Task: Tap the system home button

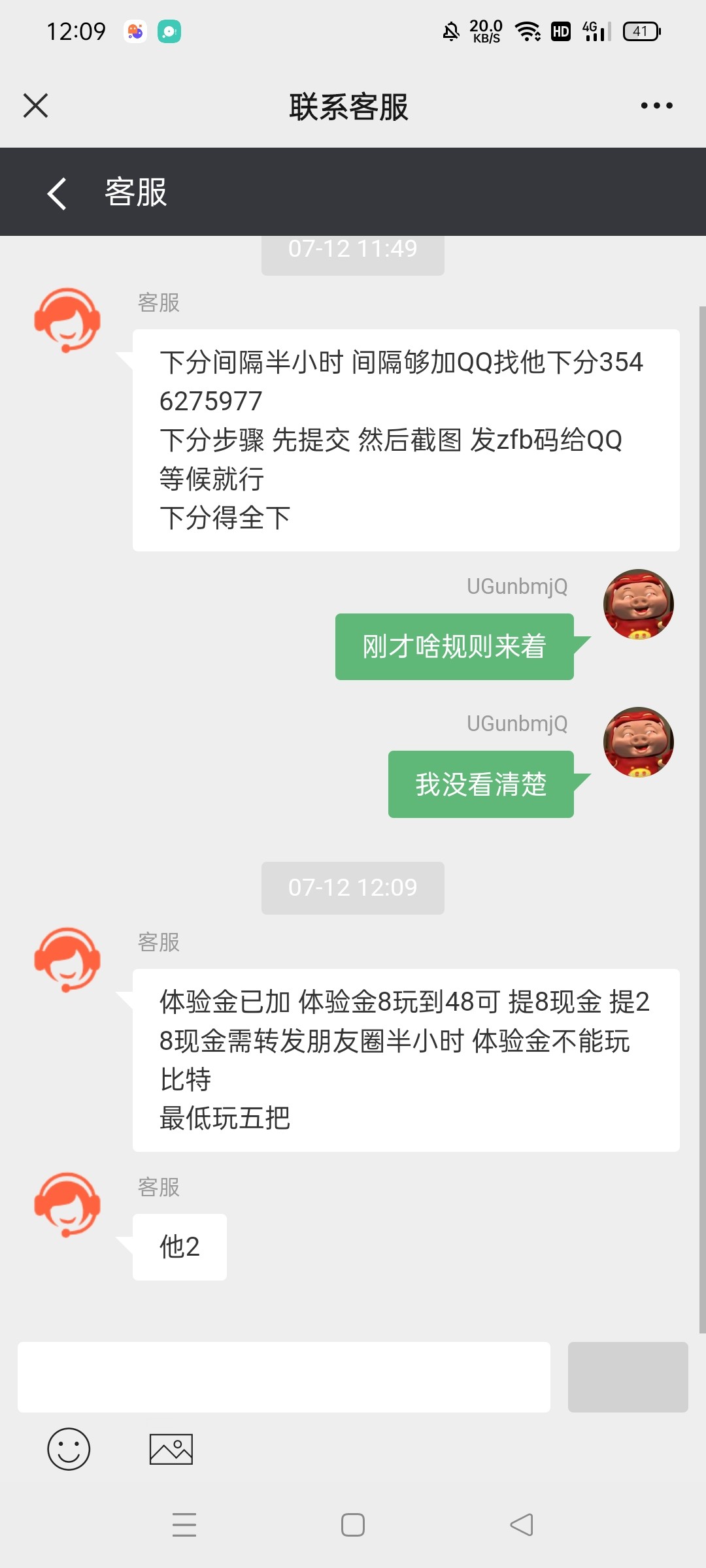Action: (x=353, y=1525)
